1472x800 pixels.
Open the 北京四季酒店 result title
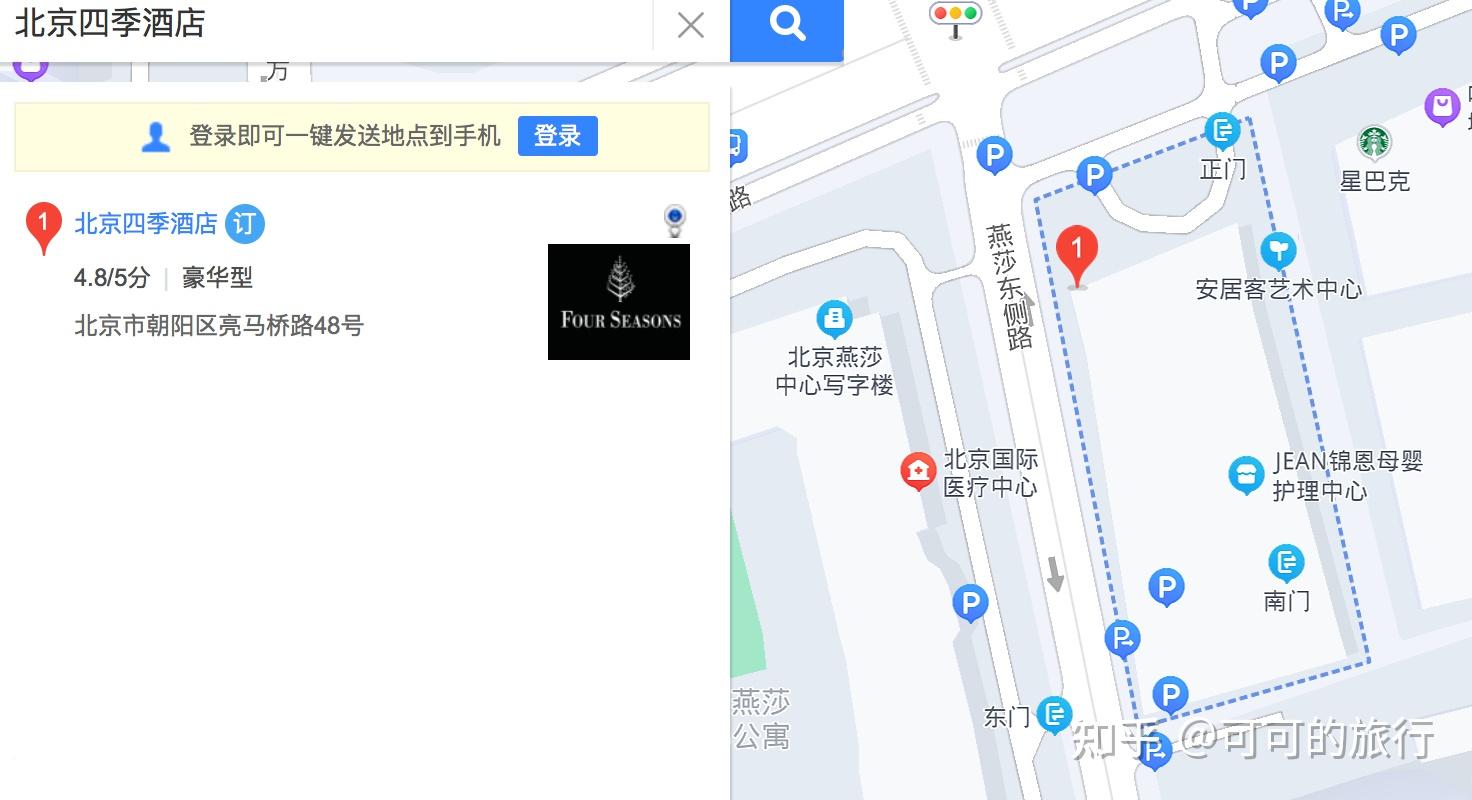(146, 224)
